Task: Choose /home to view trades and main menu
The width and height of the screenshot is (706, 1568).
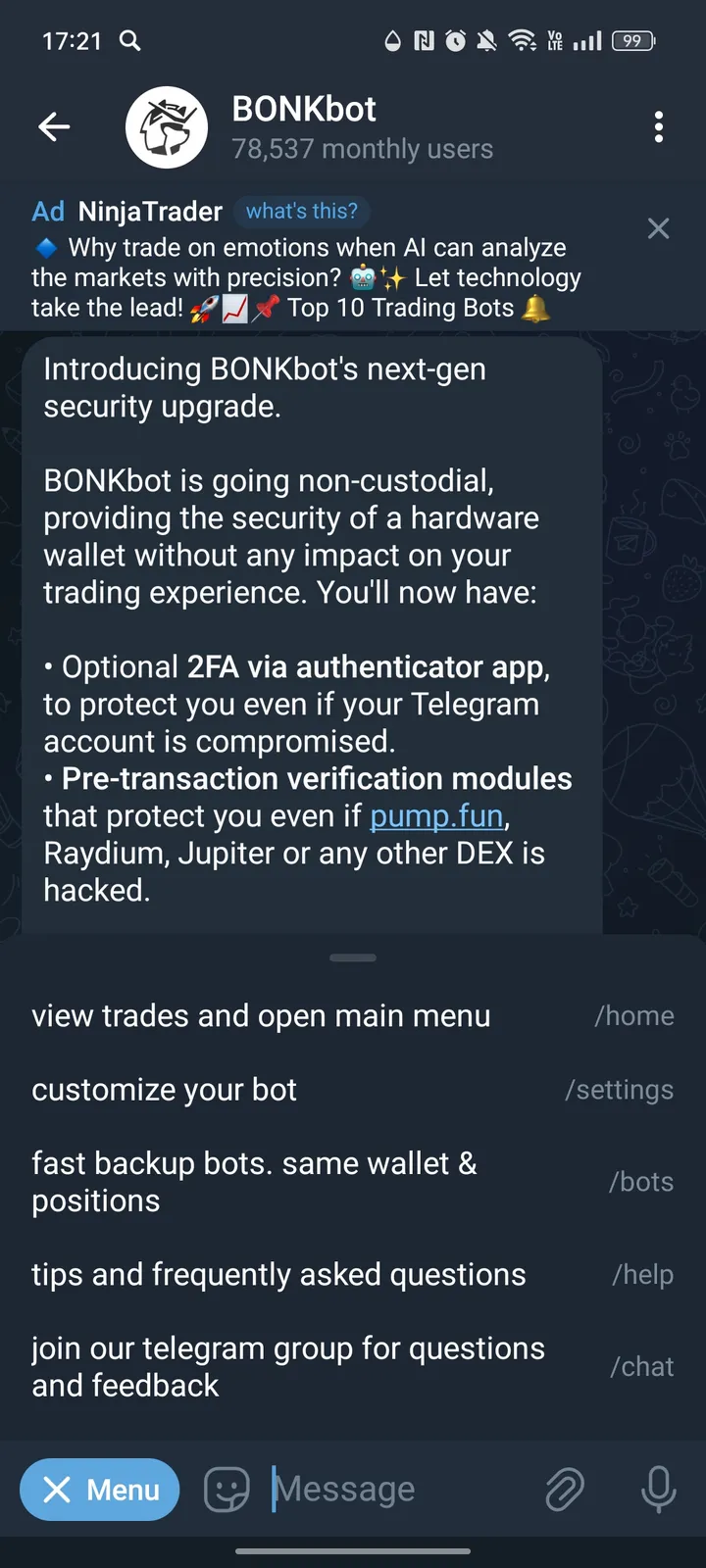Action: coord(353,1015)
